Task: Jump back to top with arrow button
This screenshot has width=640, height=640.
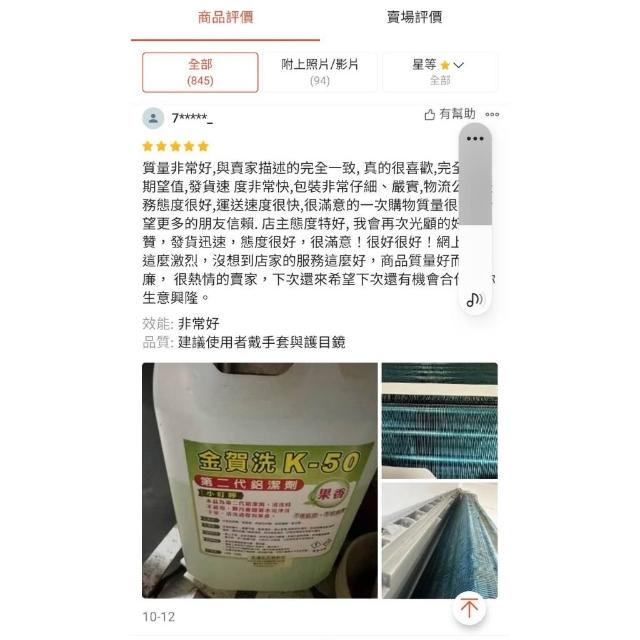Action: coord(469,608)
